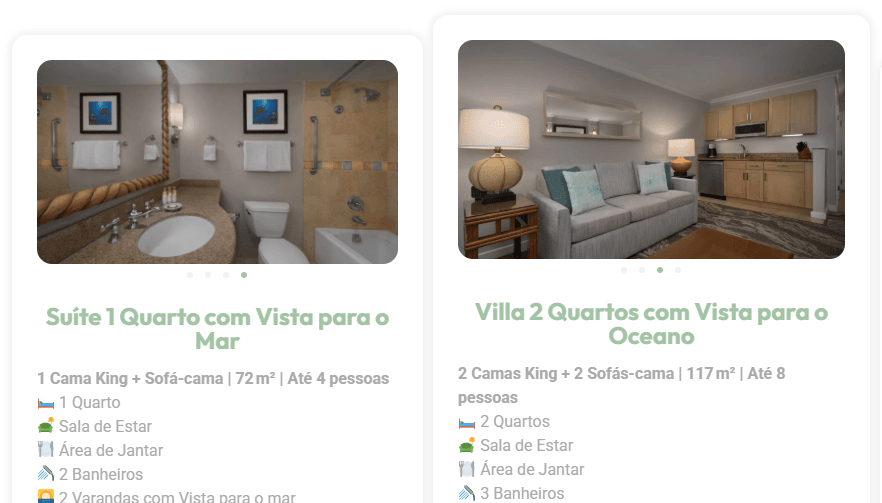Select first carousel dot under Villa 2 Quartos photo

[x=624, y=270]
